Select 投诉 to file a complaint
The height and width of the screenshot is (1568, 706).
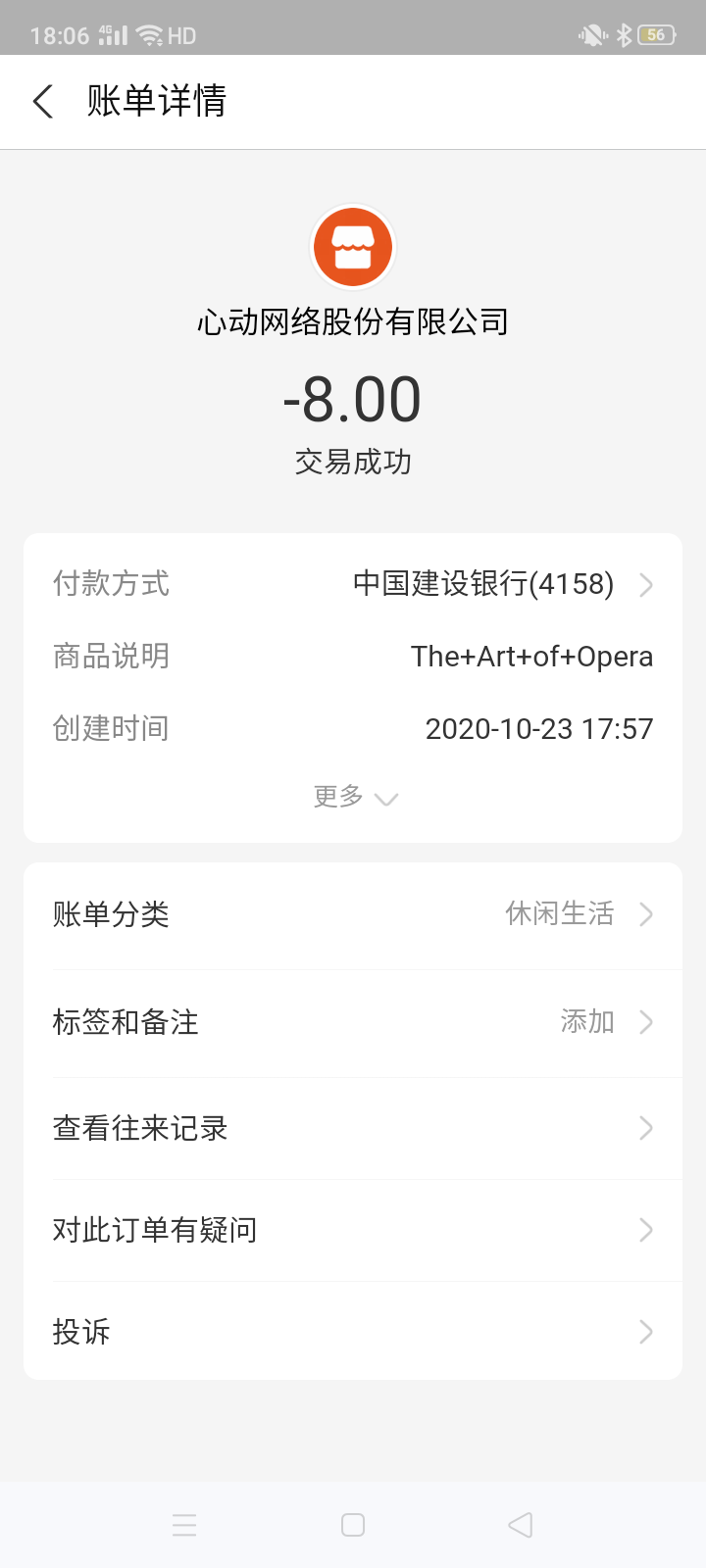click(x=353, y=1332)
